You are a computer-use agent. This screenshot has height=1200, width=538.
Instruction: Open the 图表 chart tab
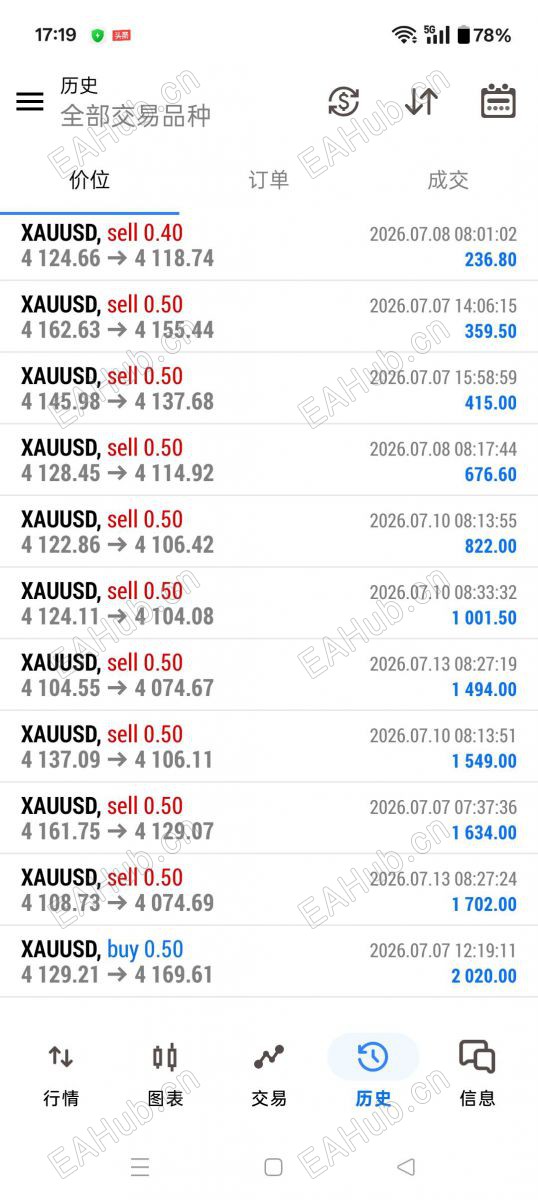(x=165, y=1074)
